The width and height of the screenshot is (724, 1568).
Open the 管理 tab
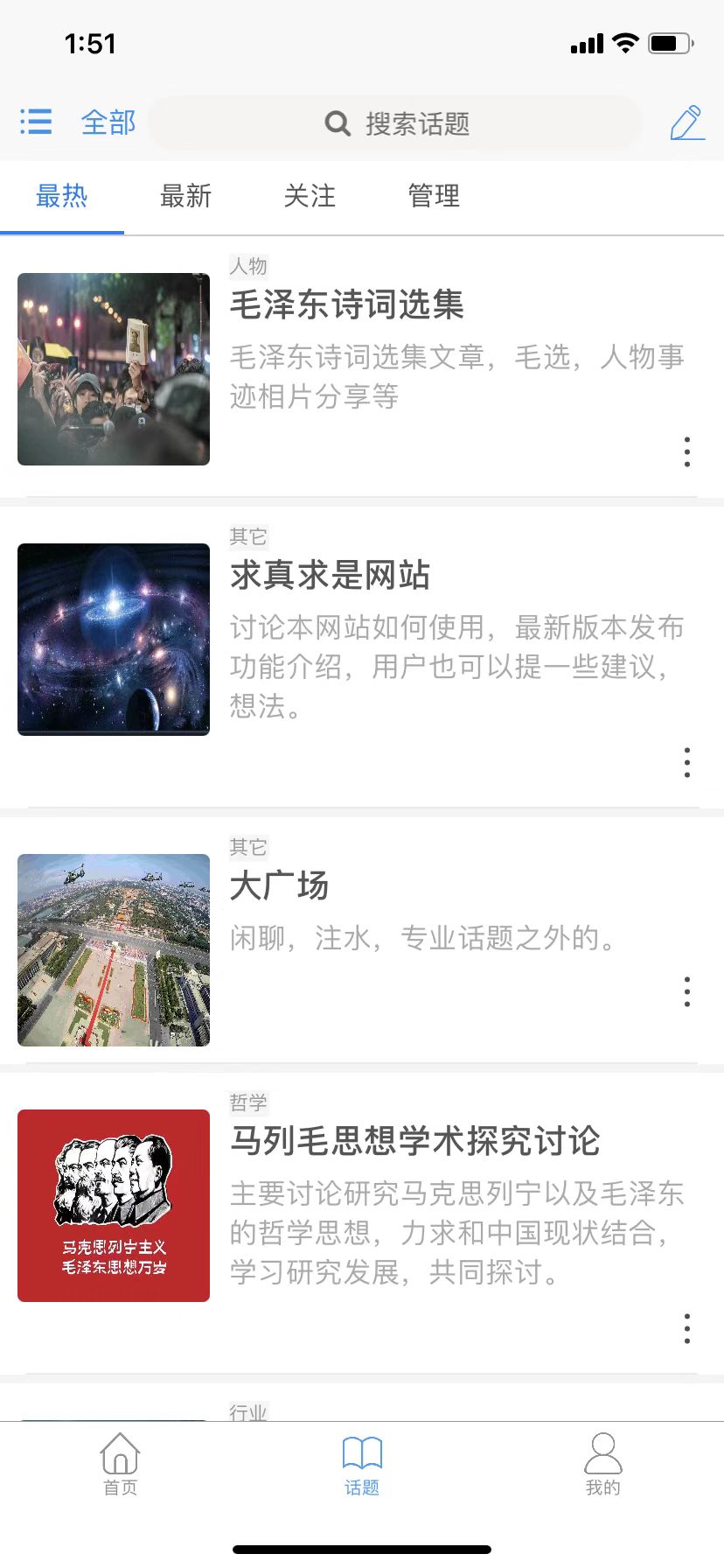[x=434, y=196]
